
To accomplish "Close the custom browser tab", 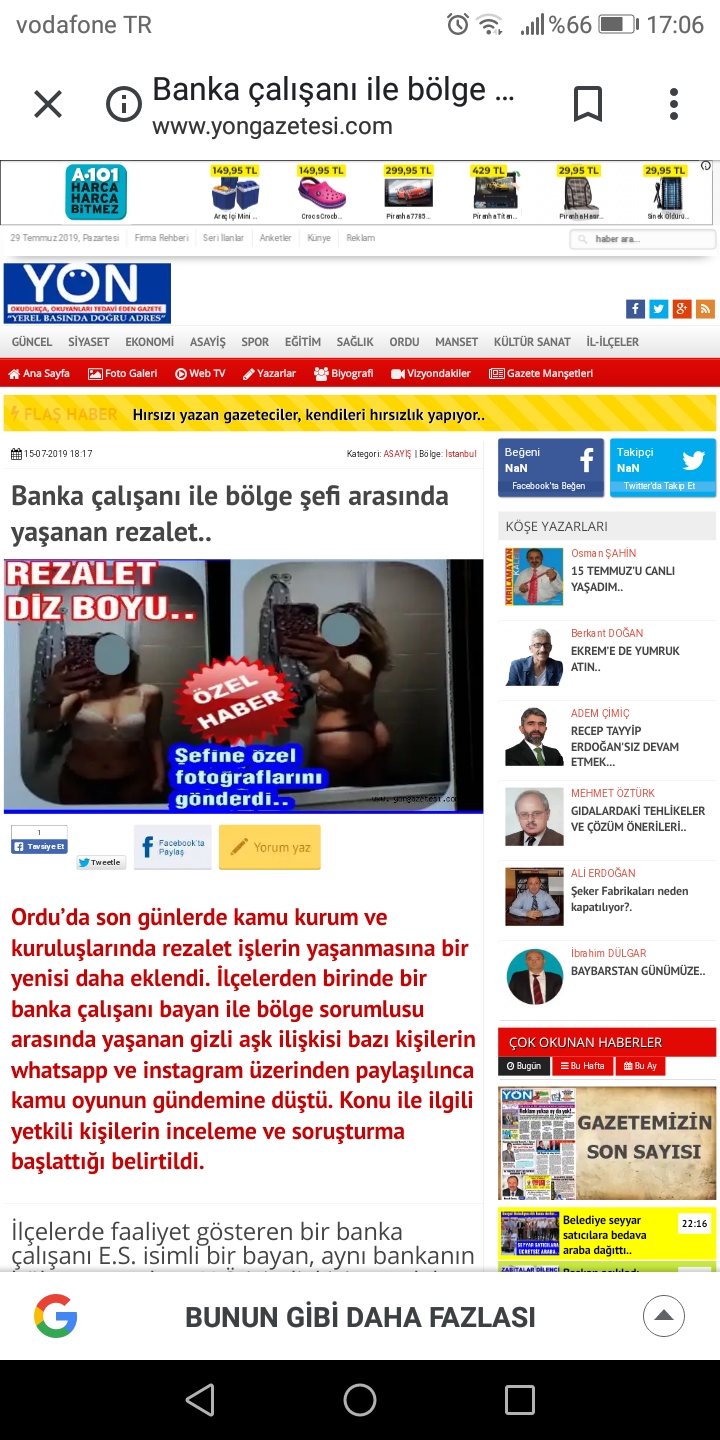I will point(48,104).
